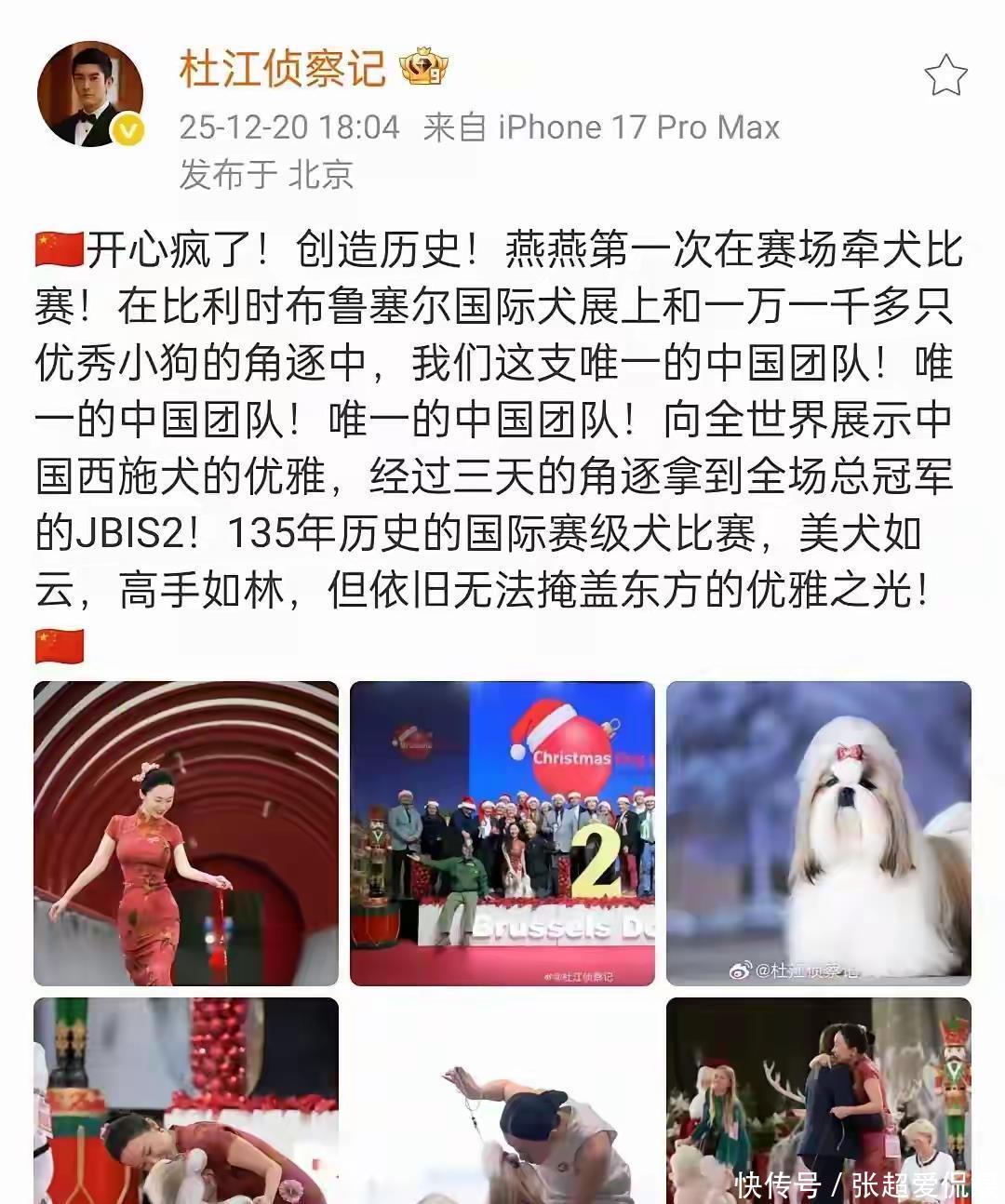This screenshot has height=1204, width=1005.
Task: View the photo of man bending over dog
Action: point(502,1101)
